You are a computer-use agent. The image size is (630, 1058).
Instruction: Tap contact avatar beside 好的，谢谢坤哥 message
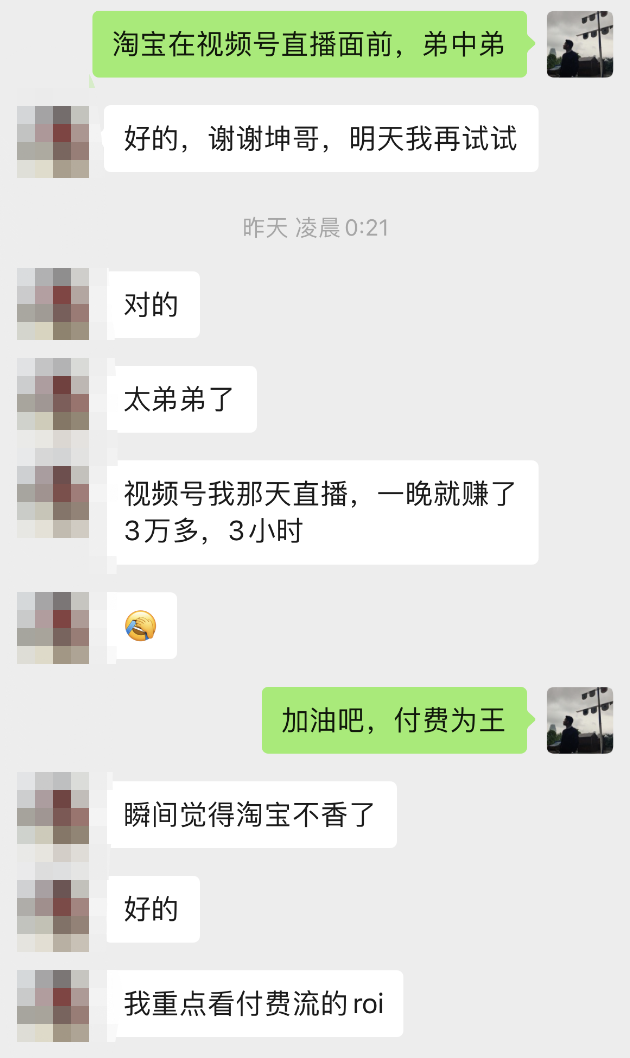53,140
